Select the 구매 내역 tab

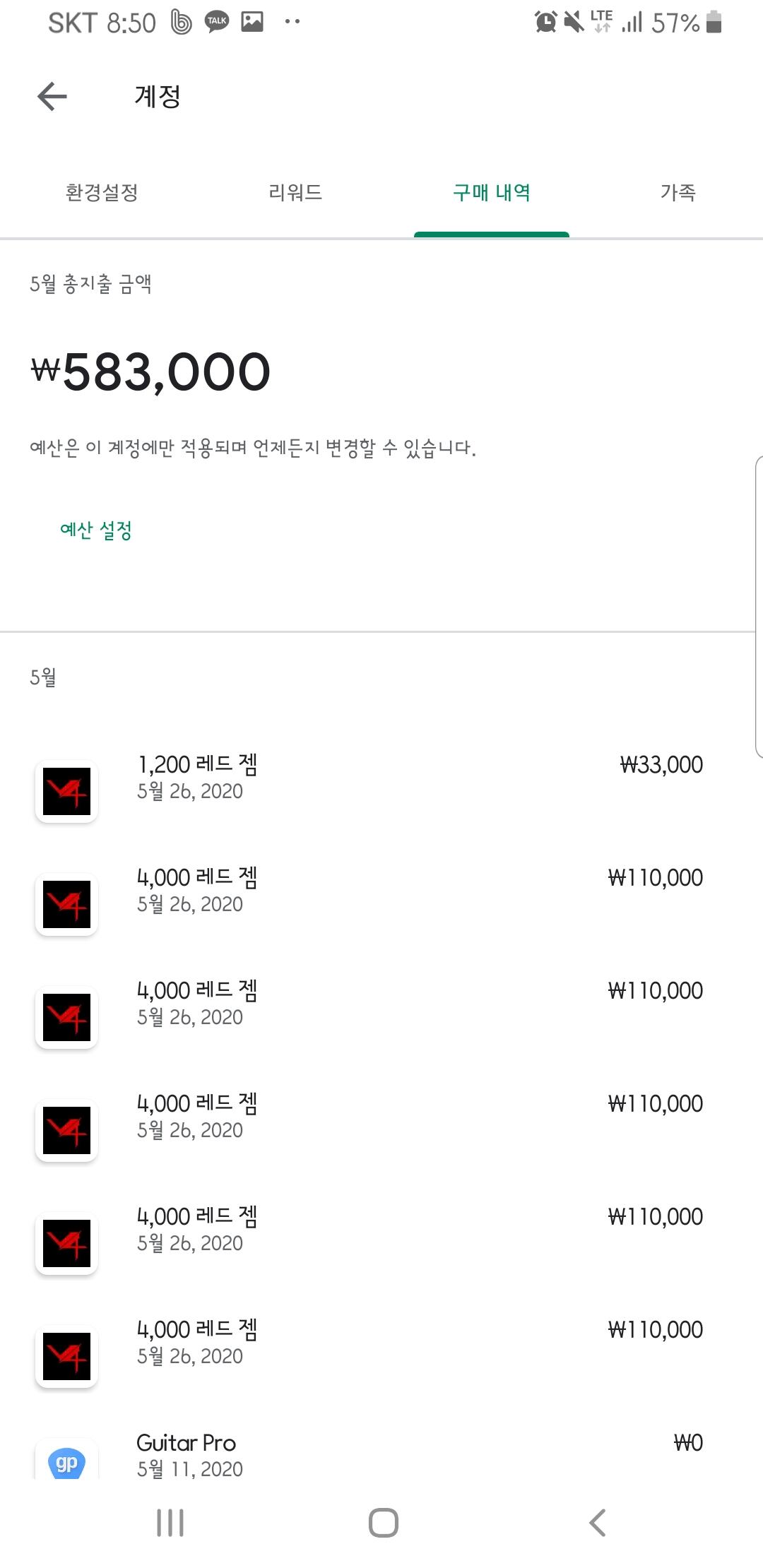tap(492, 192)
